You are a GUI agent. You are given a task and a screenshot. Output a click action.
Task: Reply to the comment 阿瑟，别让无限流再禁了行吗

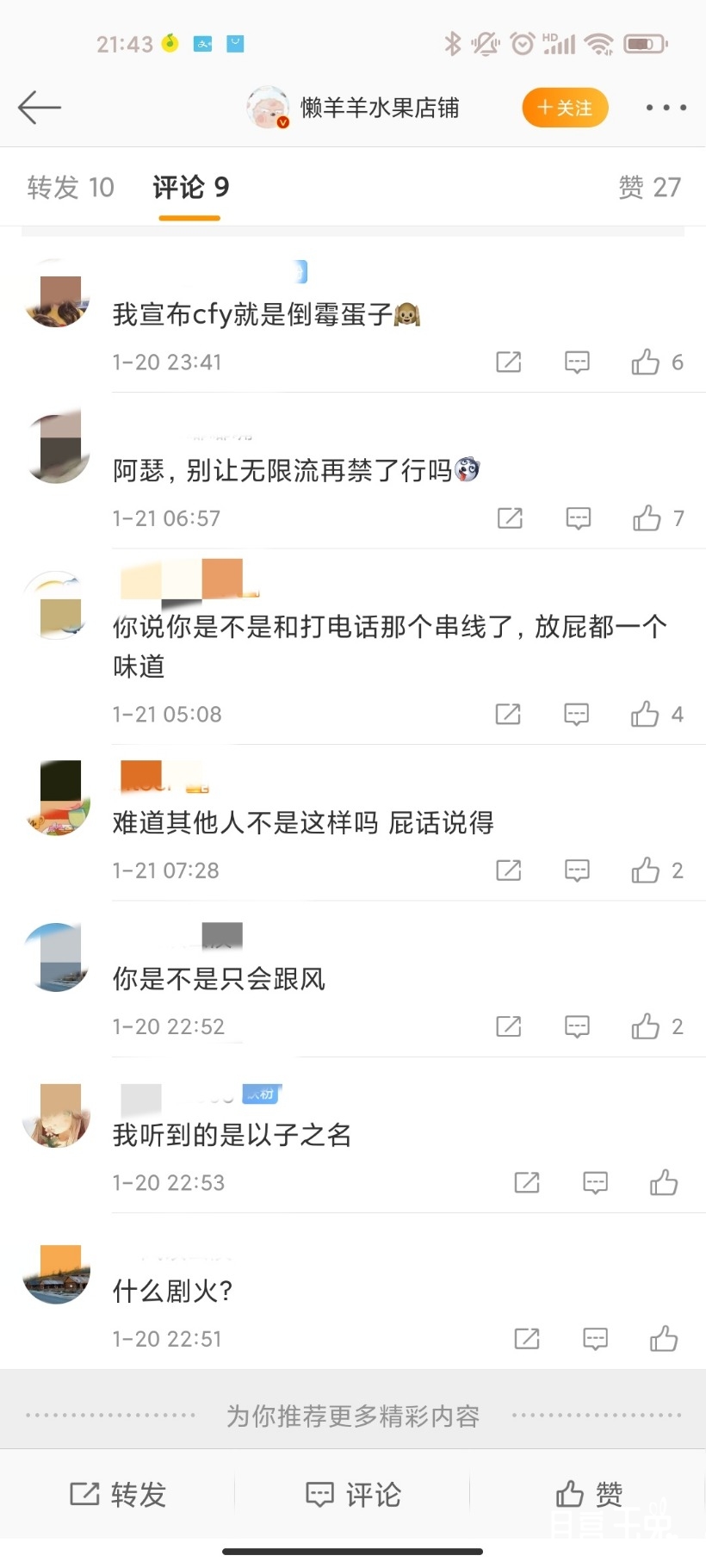[578, 518]
